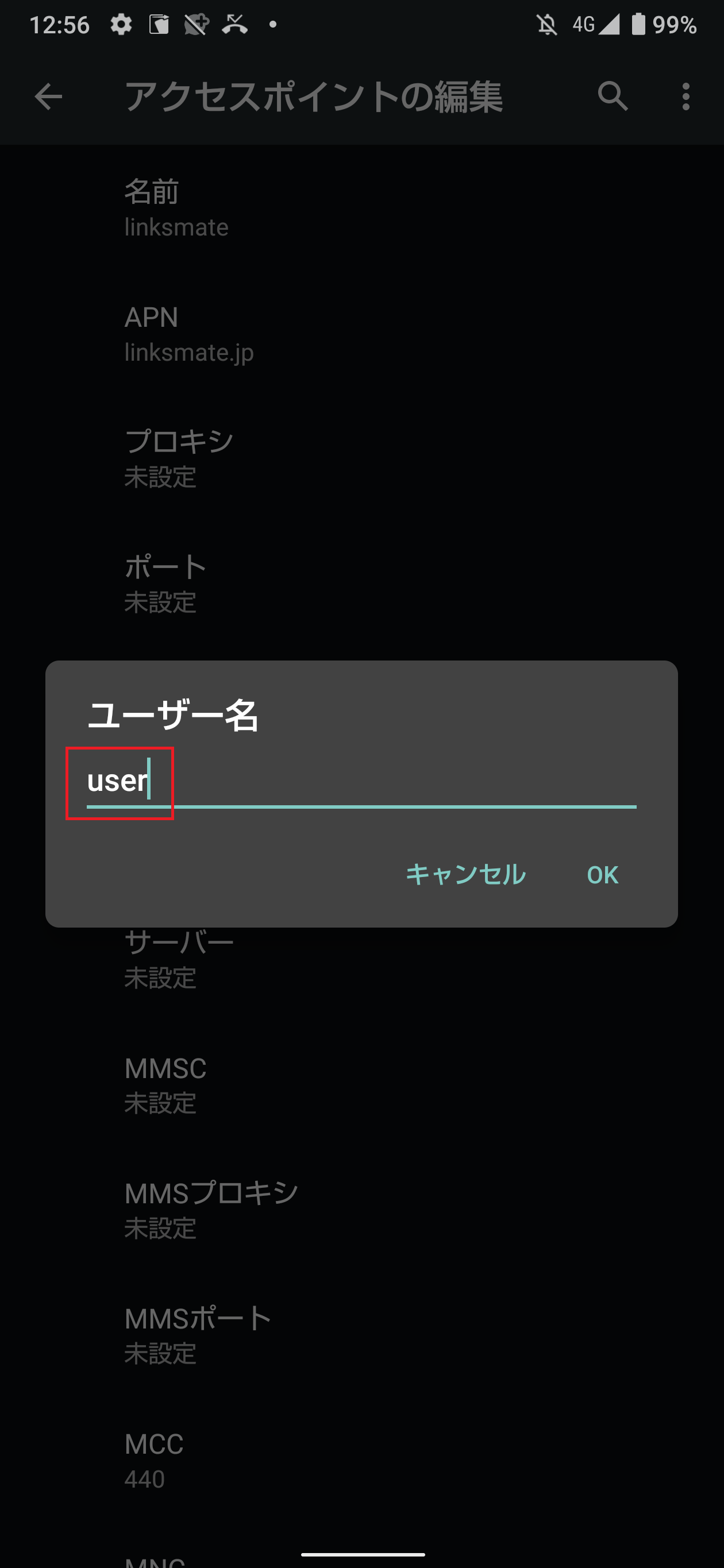Tap the muted notification bell status icon
The width and height of the screenshot is (724, 1568).
point(547,24)
